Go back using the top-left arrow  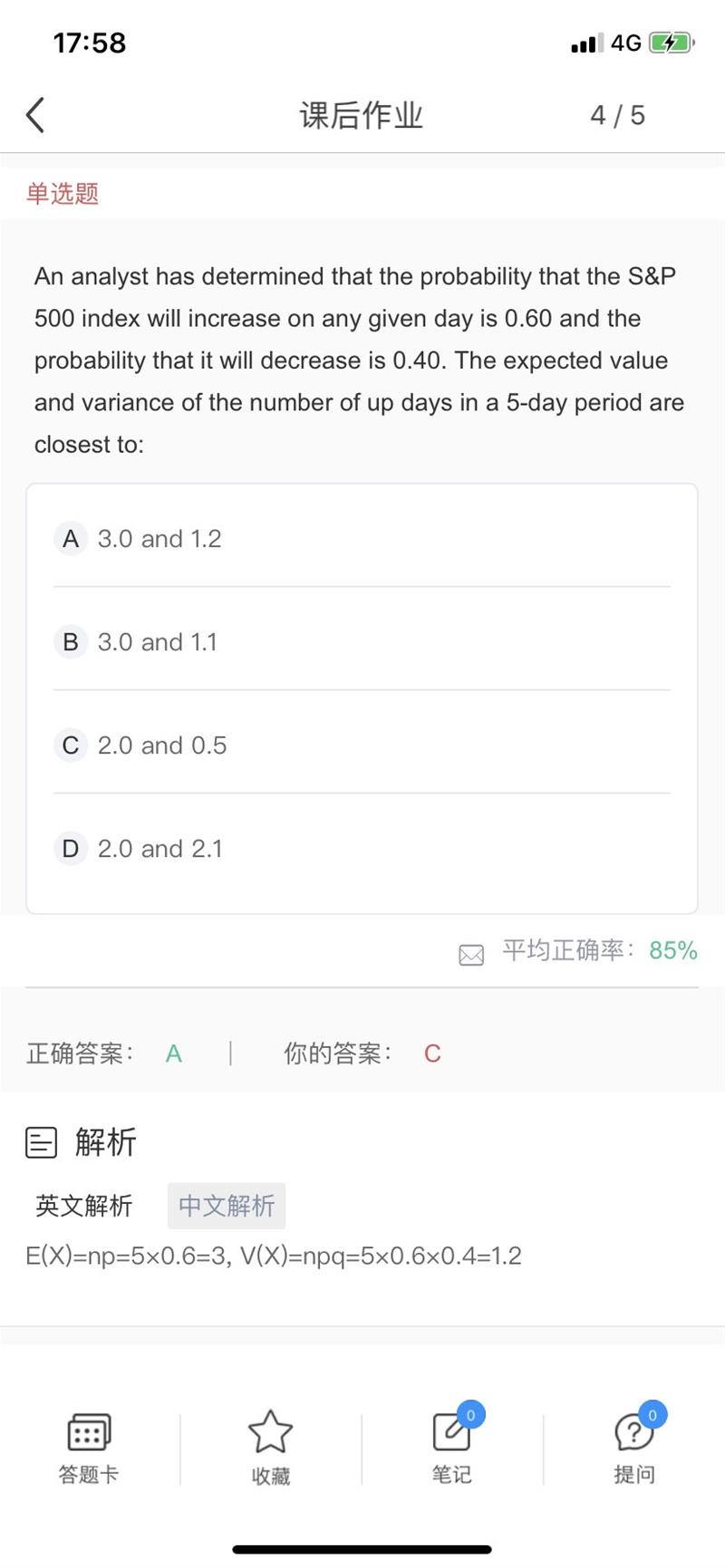tap(35, 115)
